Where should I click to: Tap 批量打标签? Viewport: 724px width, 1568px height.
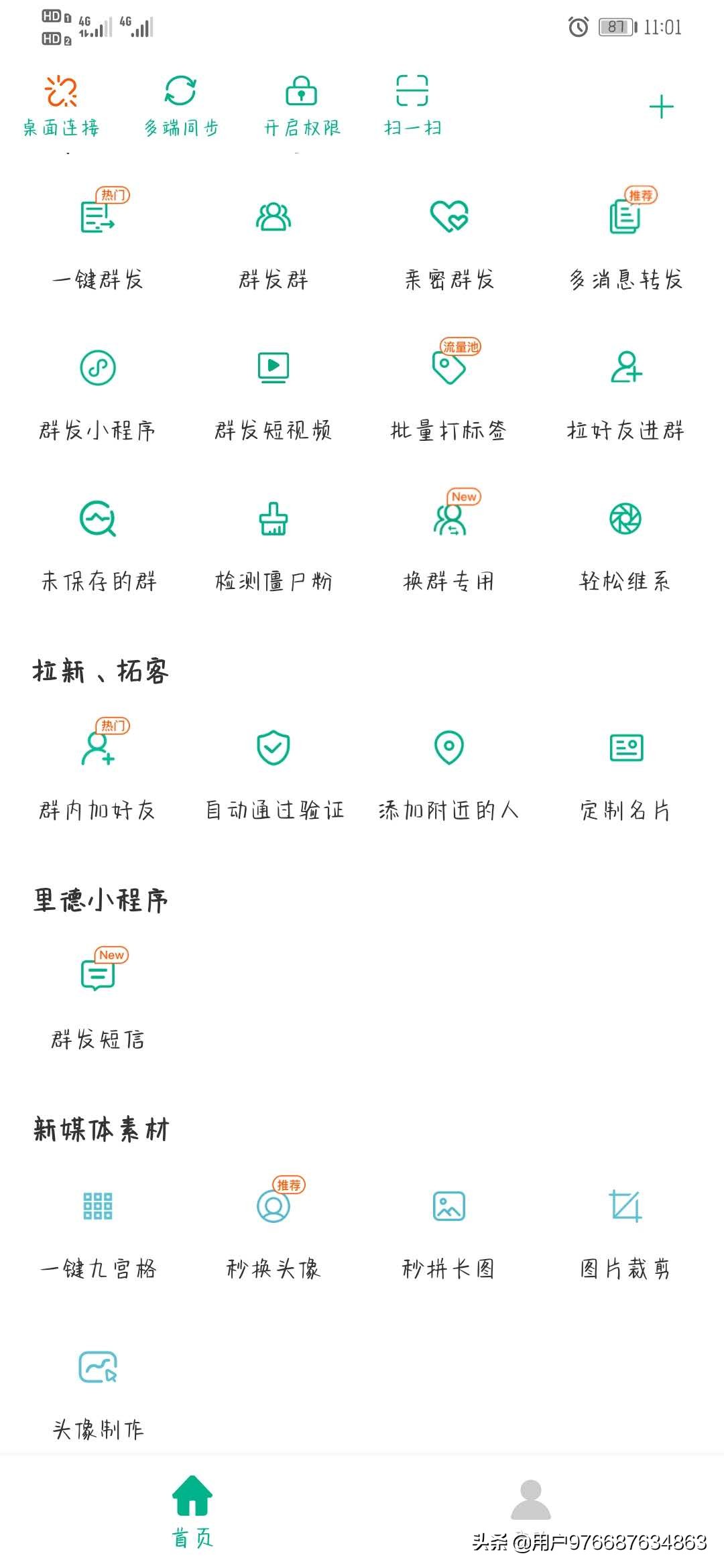tap(449, 392)
